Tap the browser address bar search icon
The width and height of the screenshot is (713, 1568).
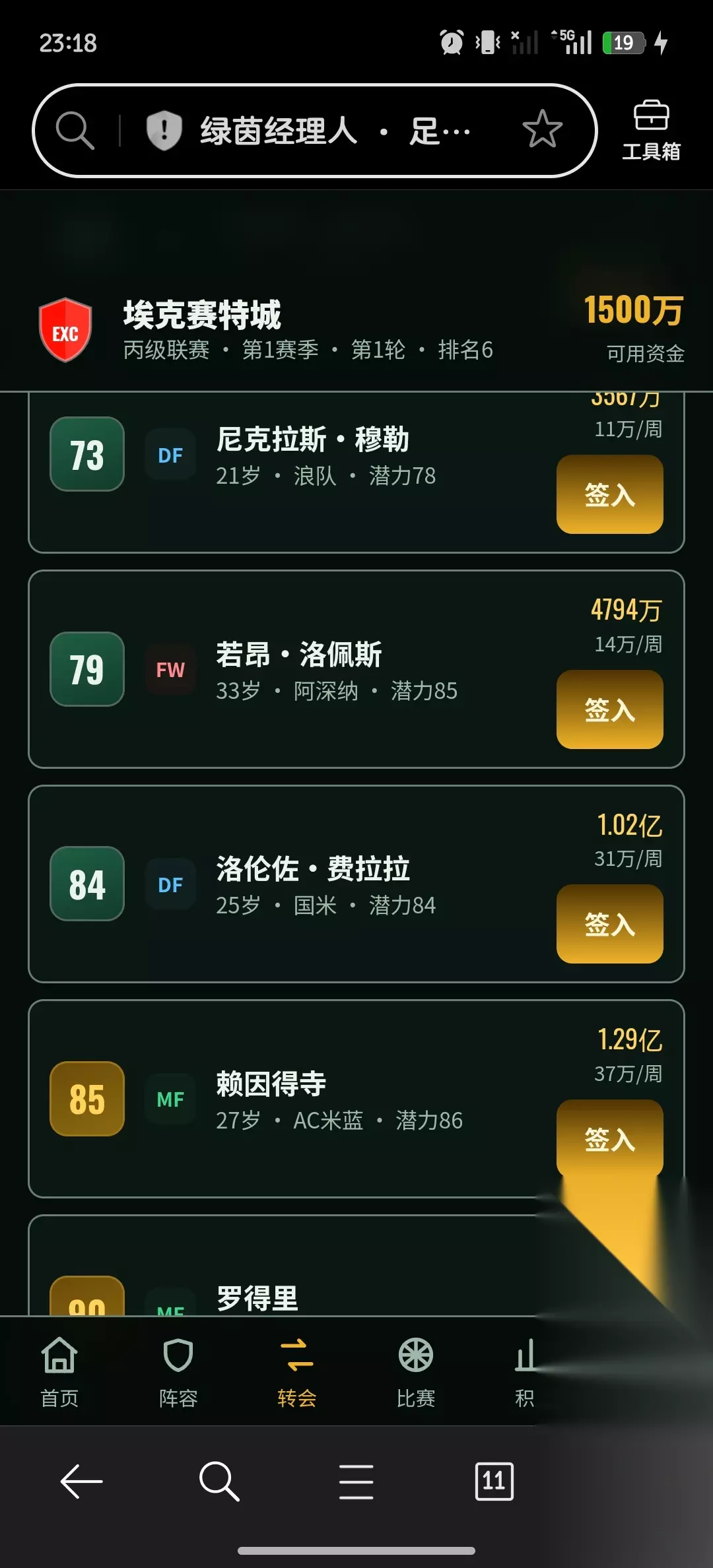pyautogui.click(x=75, y=130)
